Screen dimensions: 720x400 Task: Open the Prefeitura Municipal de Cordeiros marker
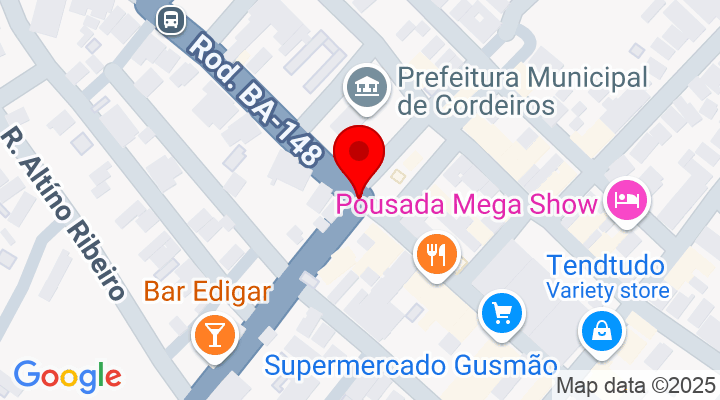pos(365,88)
